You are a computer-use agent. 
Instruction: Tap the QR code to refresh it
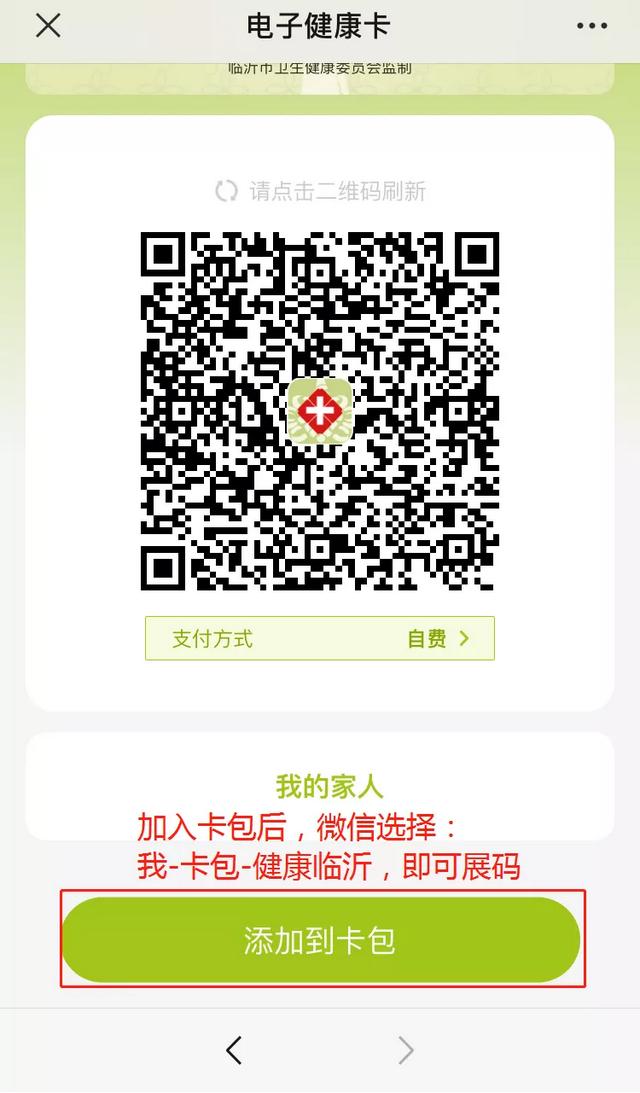(x=320, y=410)
